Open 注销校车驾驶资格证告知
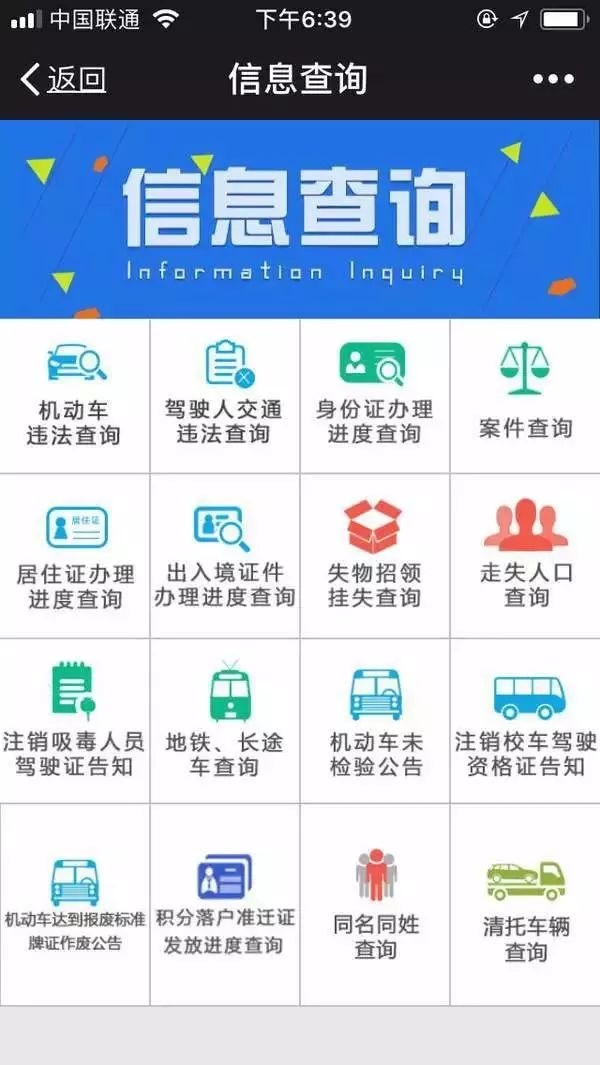 pyautogui.click(x=525, y=721)
